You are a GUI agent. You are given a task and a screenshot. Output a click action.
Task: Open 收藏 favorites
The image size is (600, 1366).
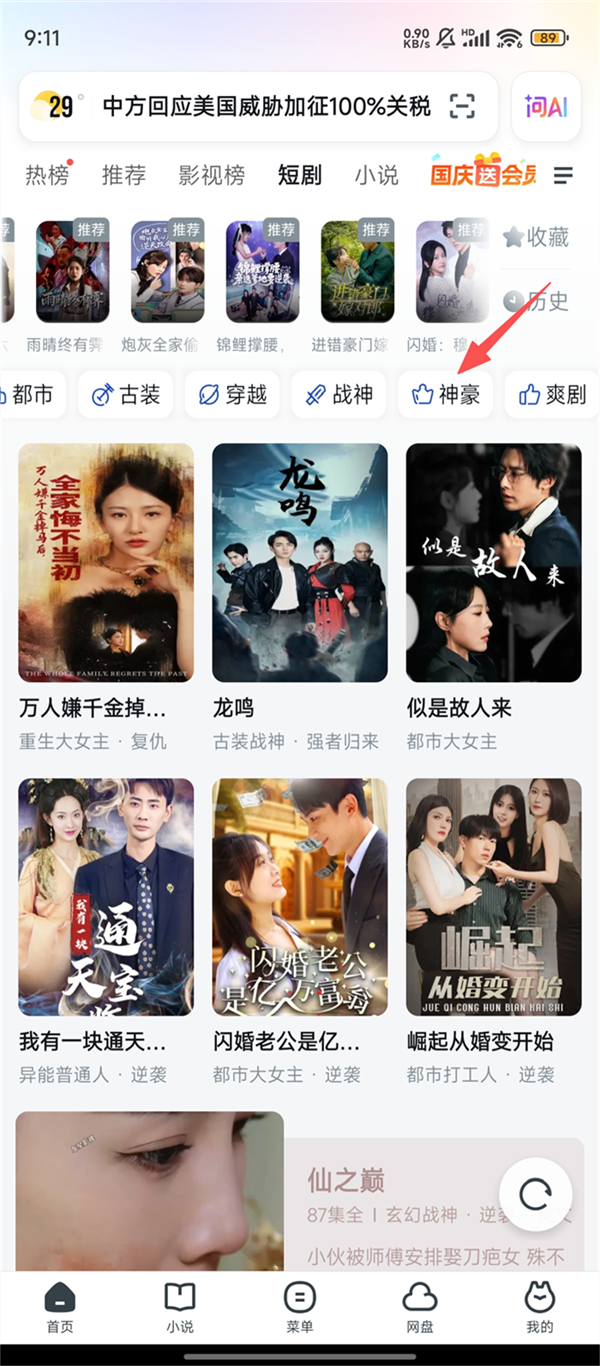(x=536, y=237)
